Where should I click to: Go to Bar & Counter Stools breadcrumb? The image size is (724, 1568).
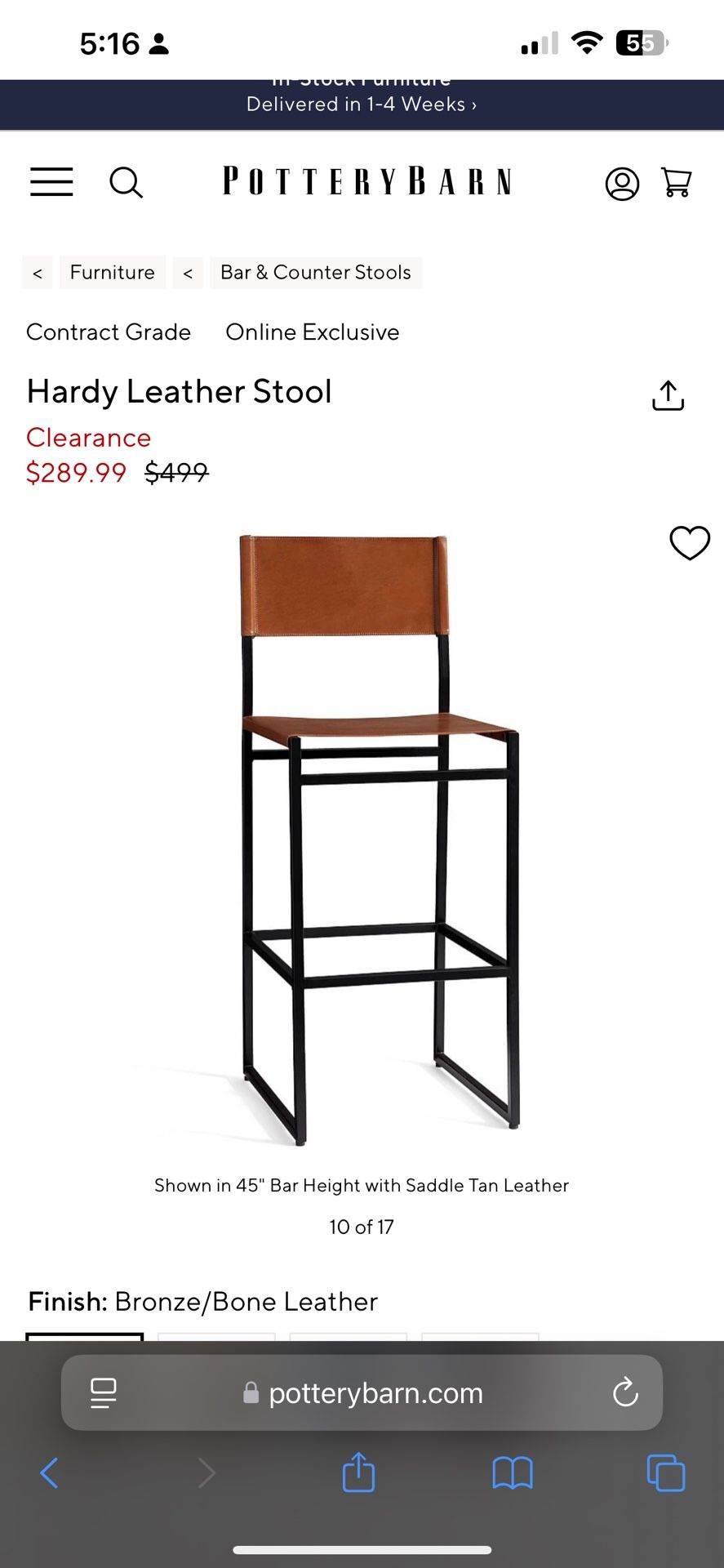click(x=316, y=272)
